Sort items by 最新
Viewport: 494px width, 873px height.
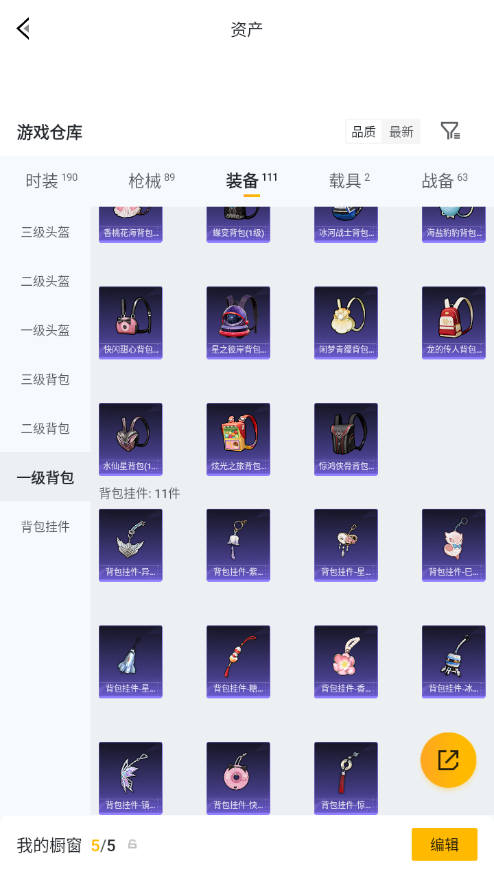coord(401,132)
